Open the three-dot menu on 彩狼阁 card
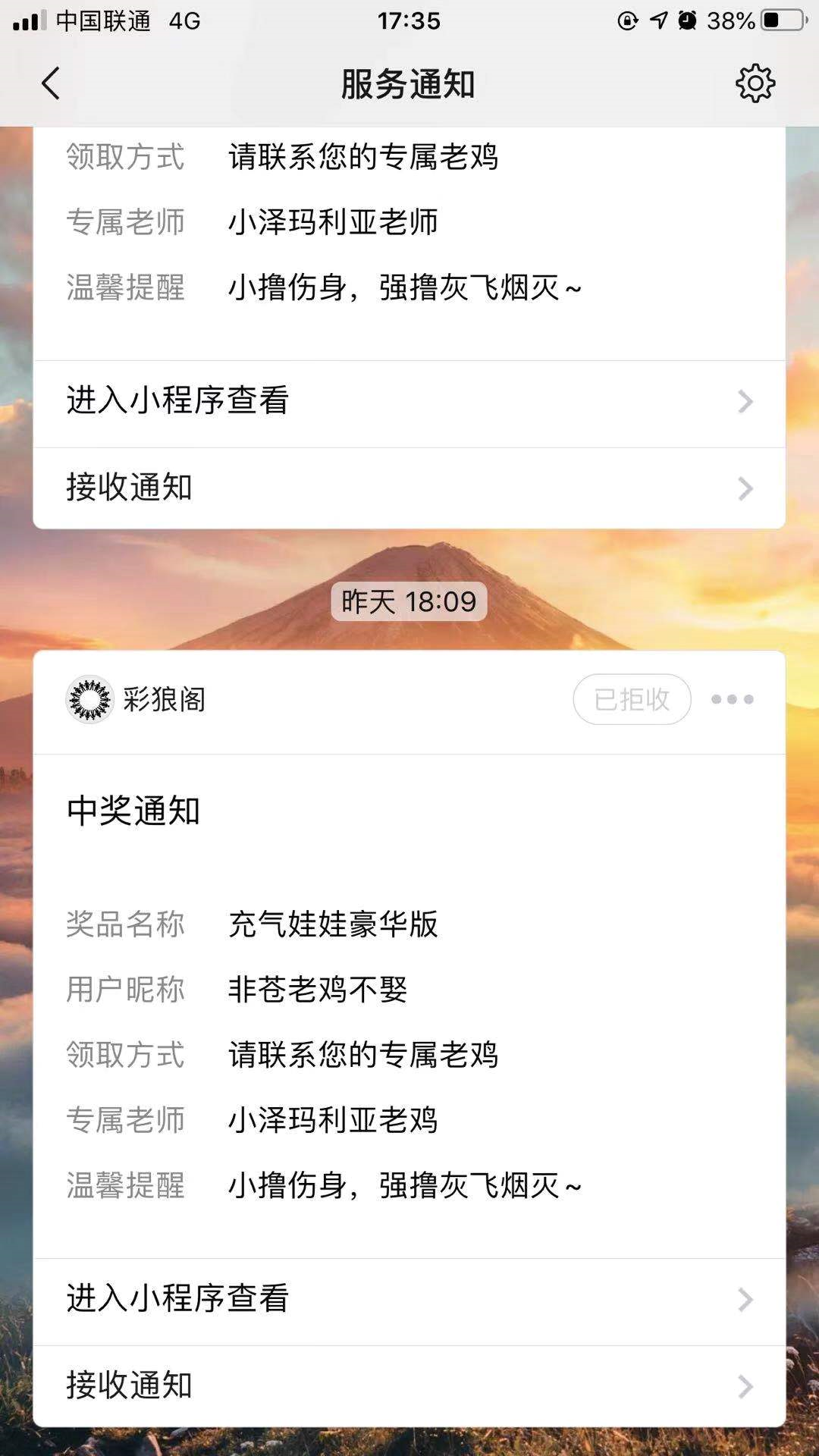The image size is (819, 1456). [732, 699]
